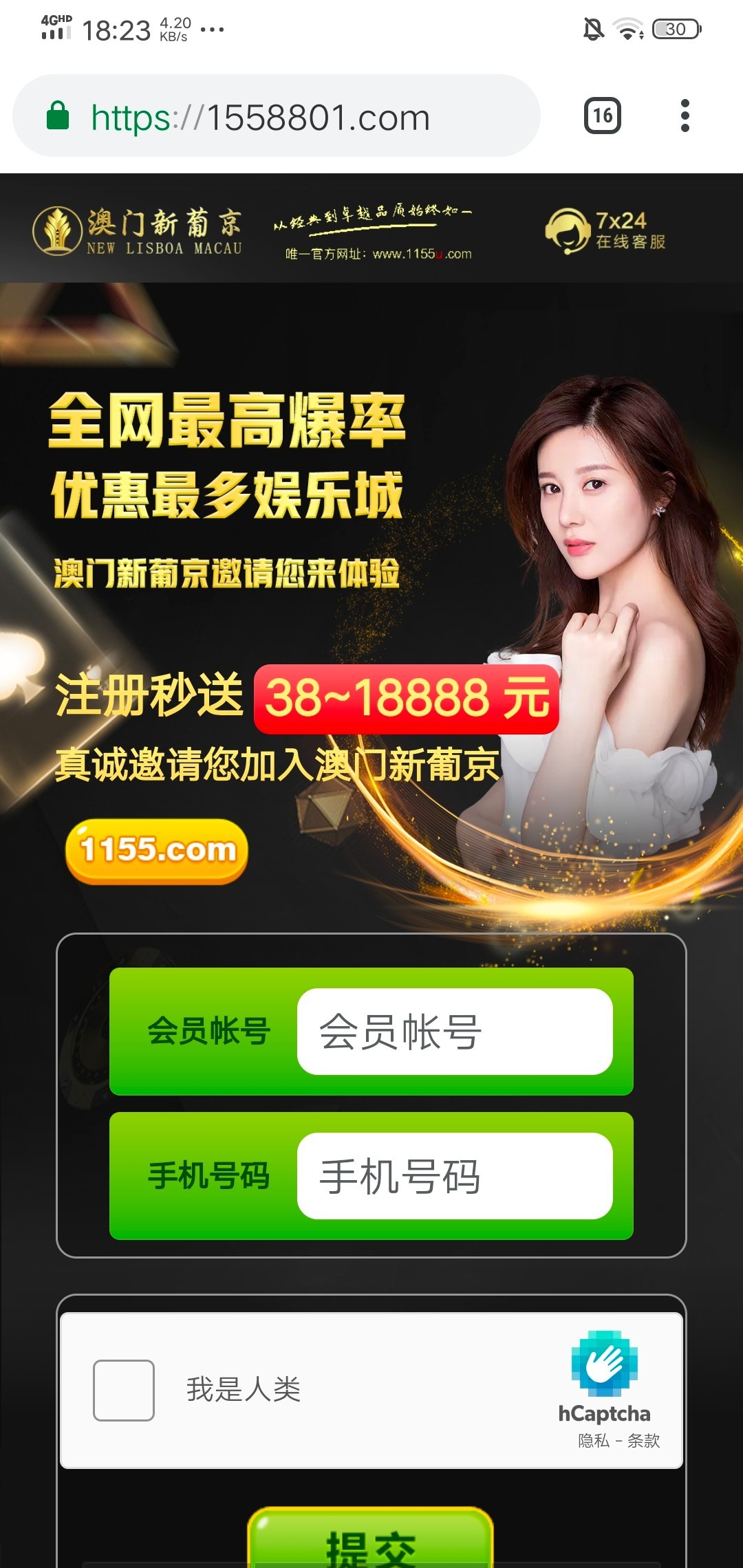This screenshot has width=743, height=1568.
Task: Tap the 1155.com yellow button
Action: pos(157,851)
